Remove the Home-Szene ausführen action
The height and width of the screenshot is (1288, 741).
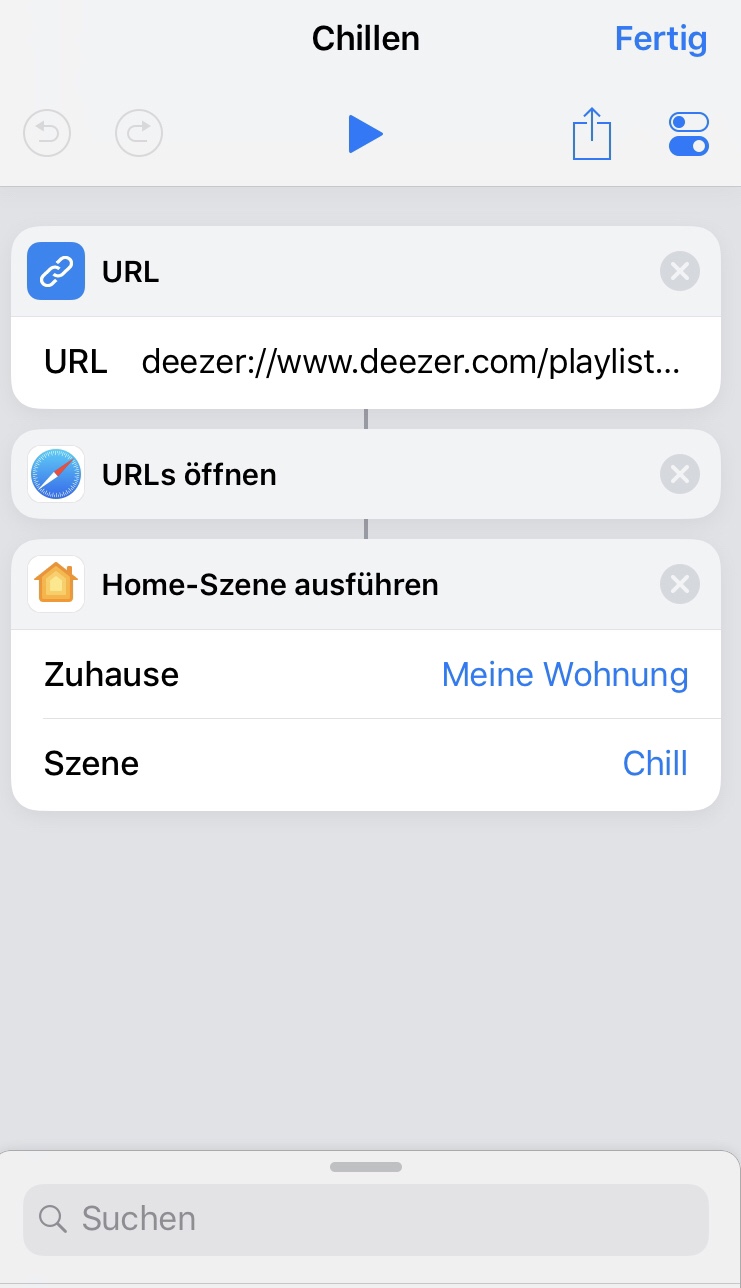(680, 584)
